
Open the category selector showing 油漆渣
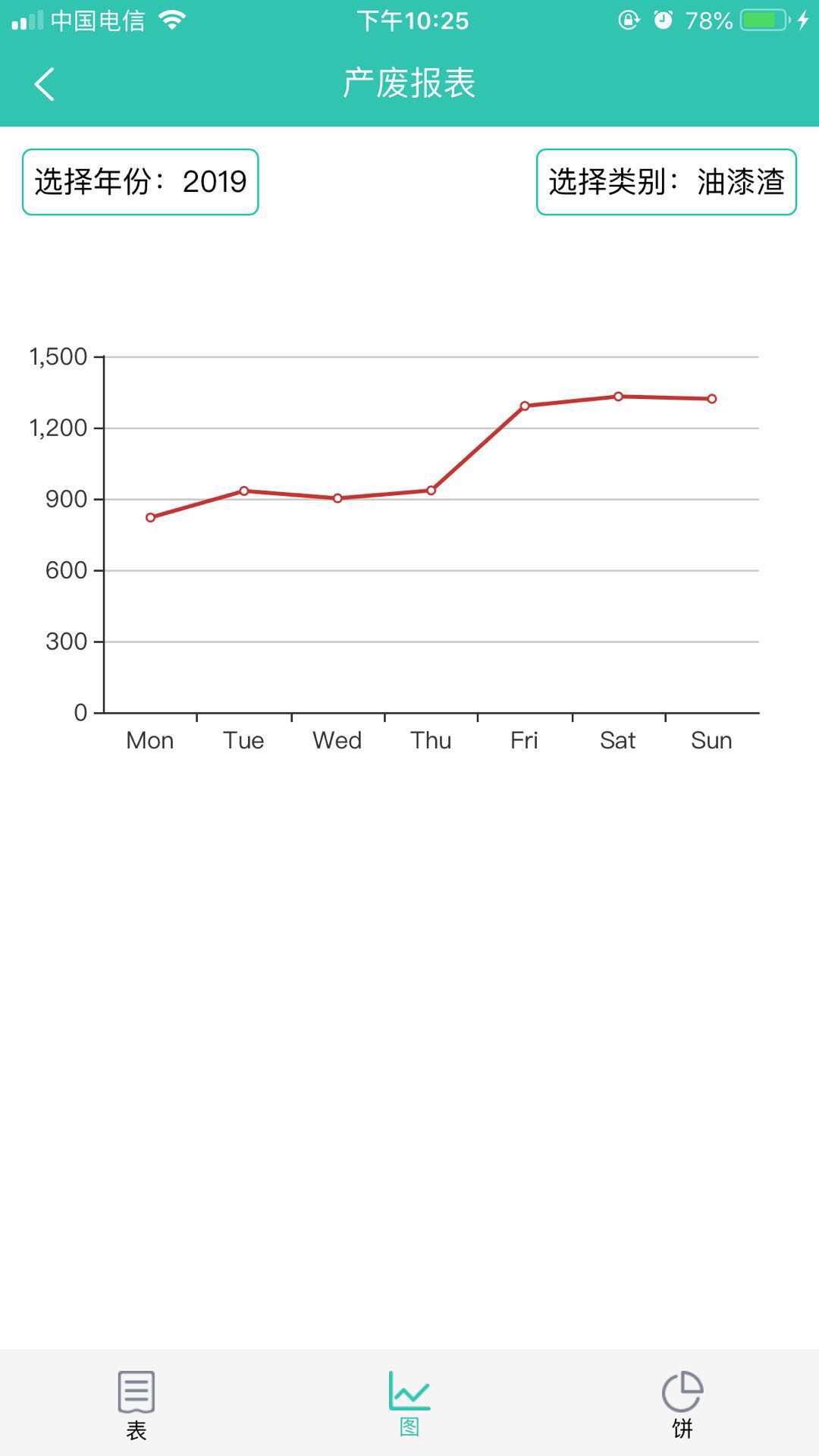click(666, 182)
